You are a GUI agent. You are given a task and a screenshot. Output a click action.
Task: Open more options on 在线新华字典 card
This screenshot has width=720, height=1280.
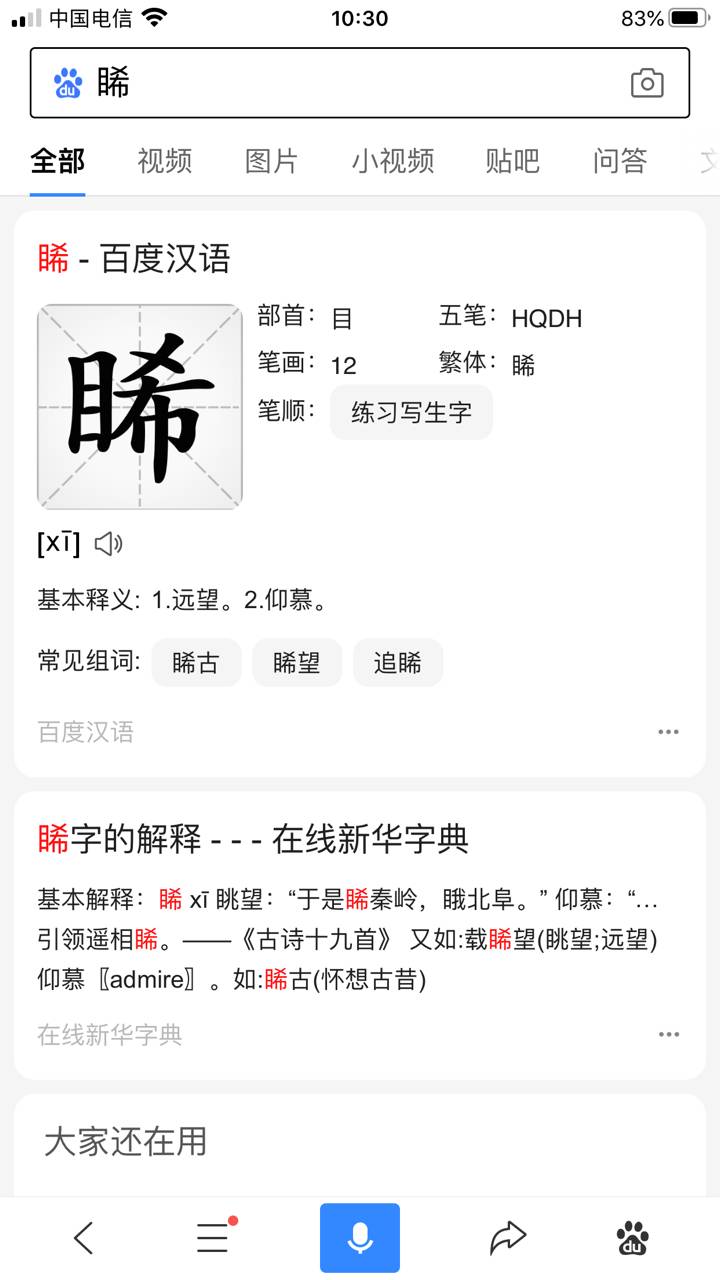coord(668,1034)
